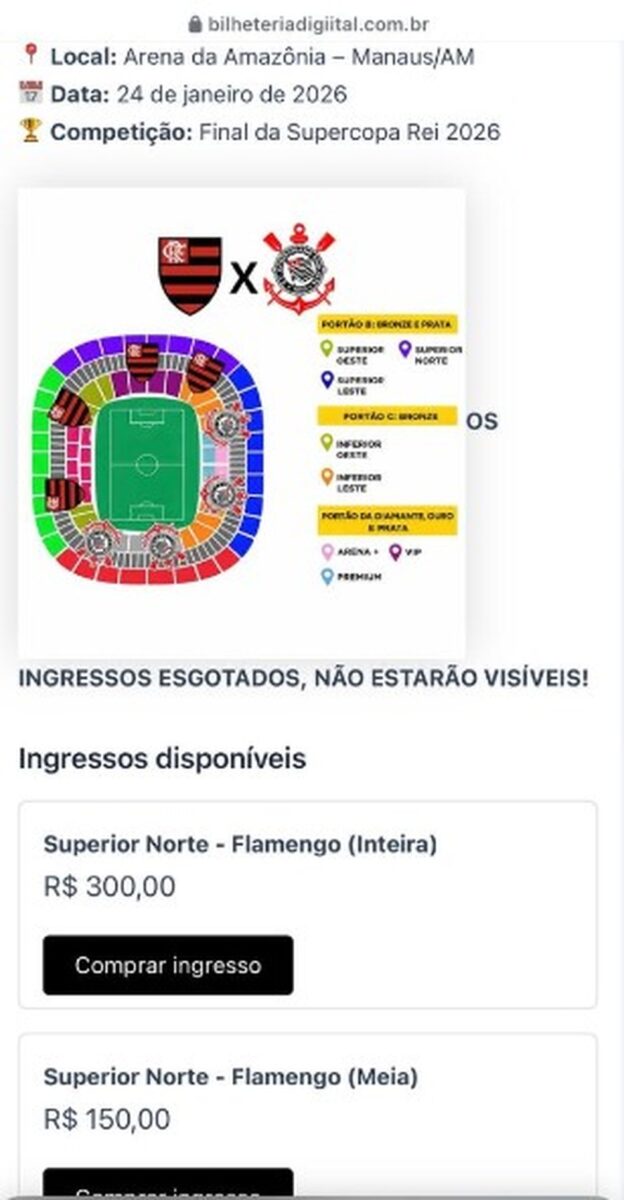Buy the Superior Norte Flamengo Meia ticket
This screenshot has height=1200, width=624.
click(x=168, y=1188)
